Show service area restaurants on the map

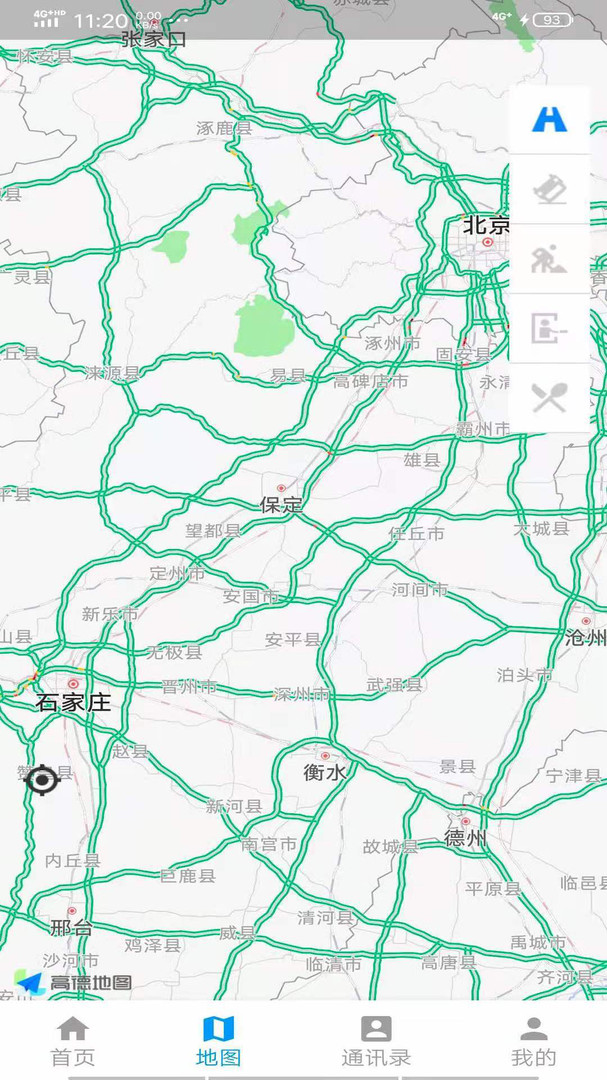point(548,398)
